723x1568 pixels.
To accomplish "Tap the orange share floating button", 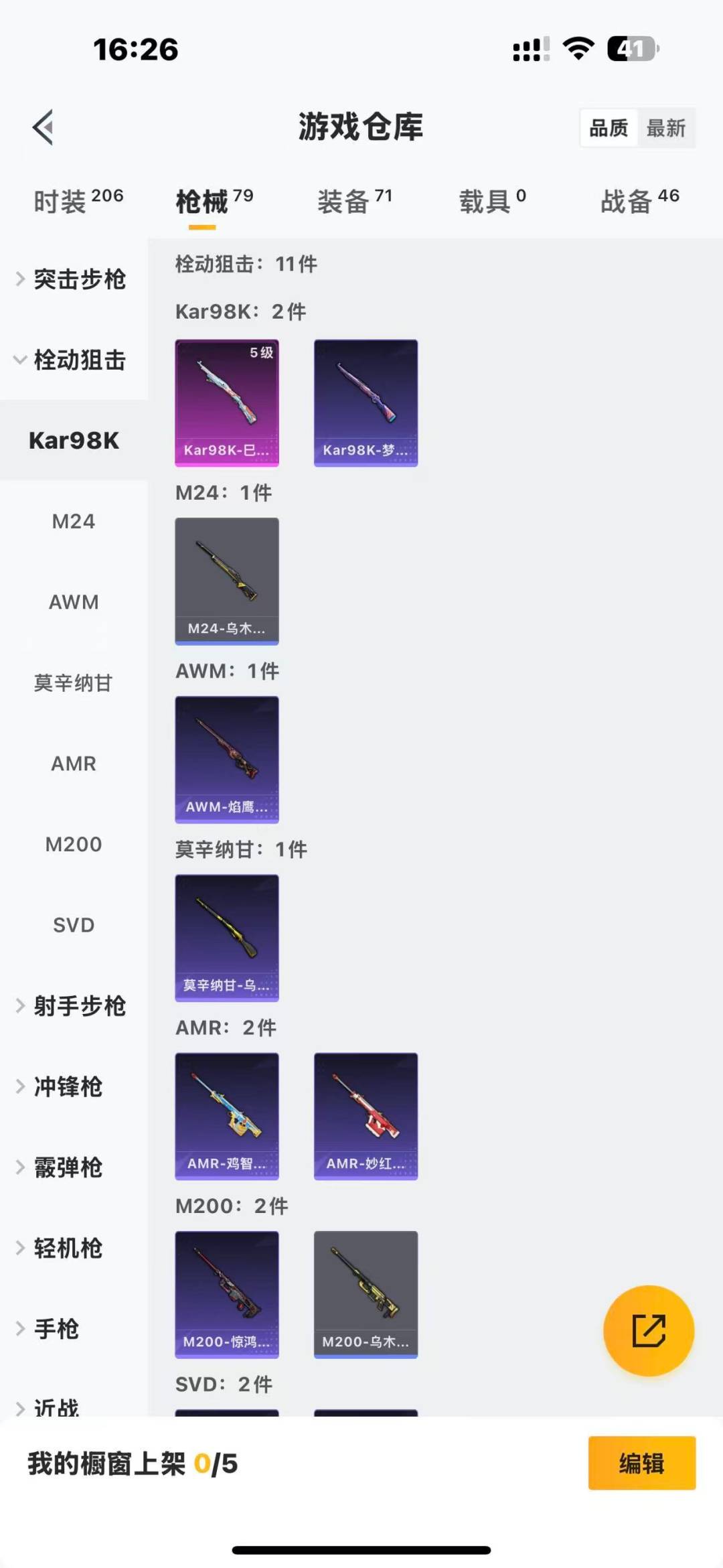I will pos(648,1330).
